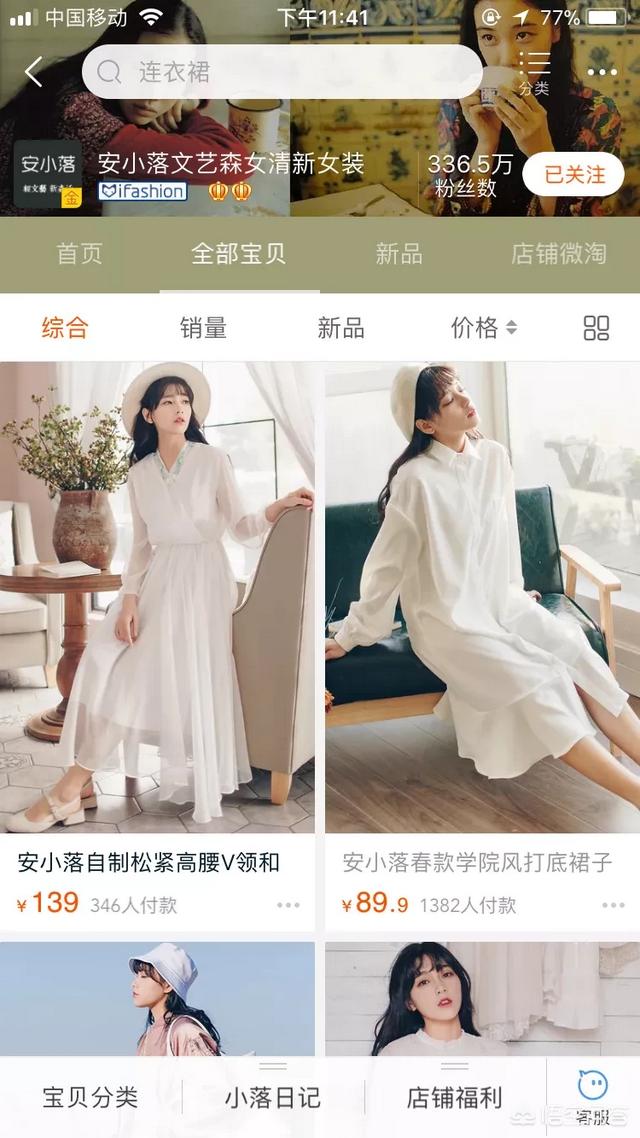Image resolution: width=640 pixels, height=1138 pixels.
Task: Go back with the arrow icon
Action: [x=33, y=72]
